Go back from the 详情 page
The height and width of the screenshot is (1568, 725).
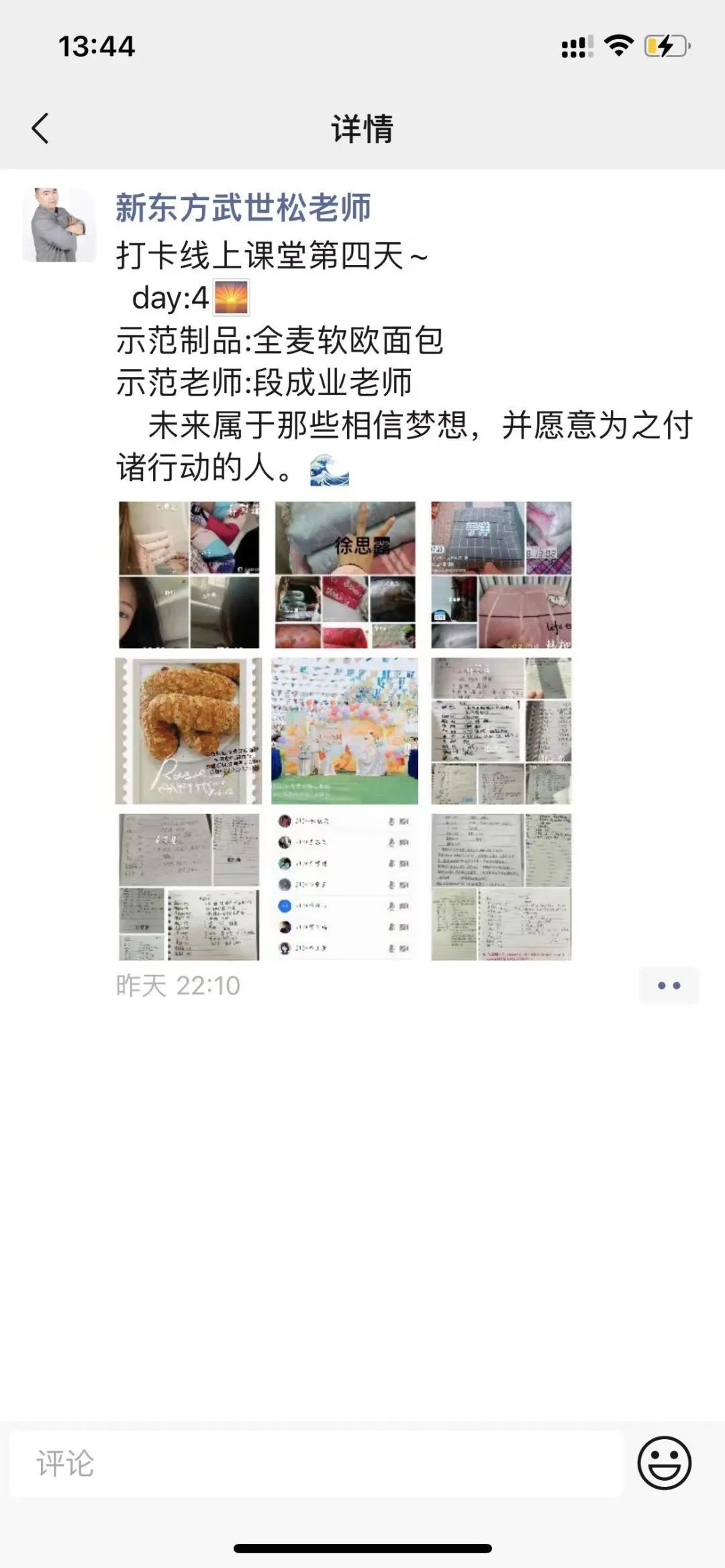point(40,128)
